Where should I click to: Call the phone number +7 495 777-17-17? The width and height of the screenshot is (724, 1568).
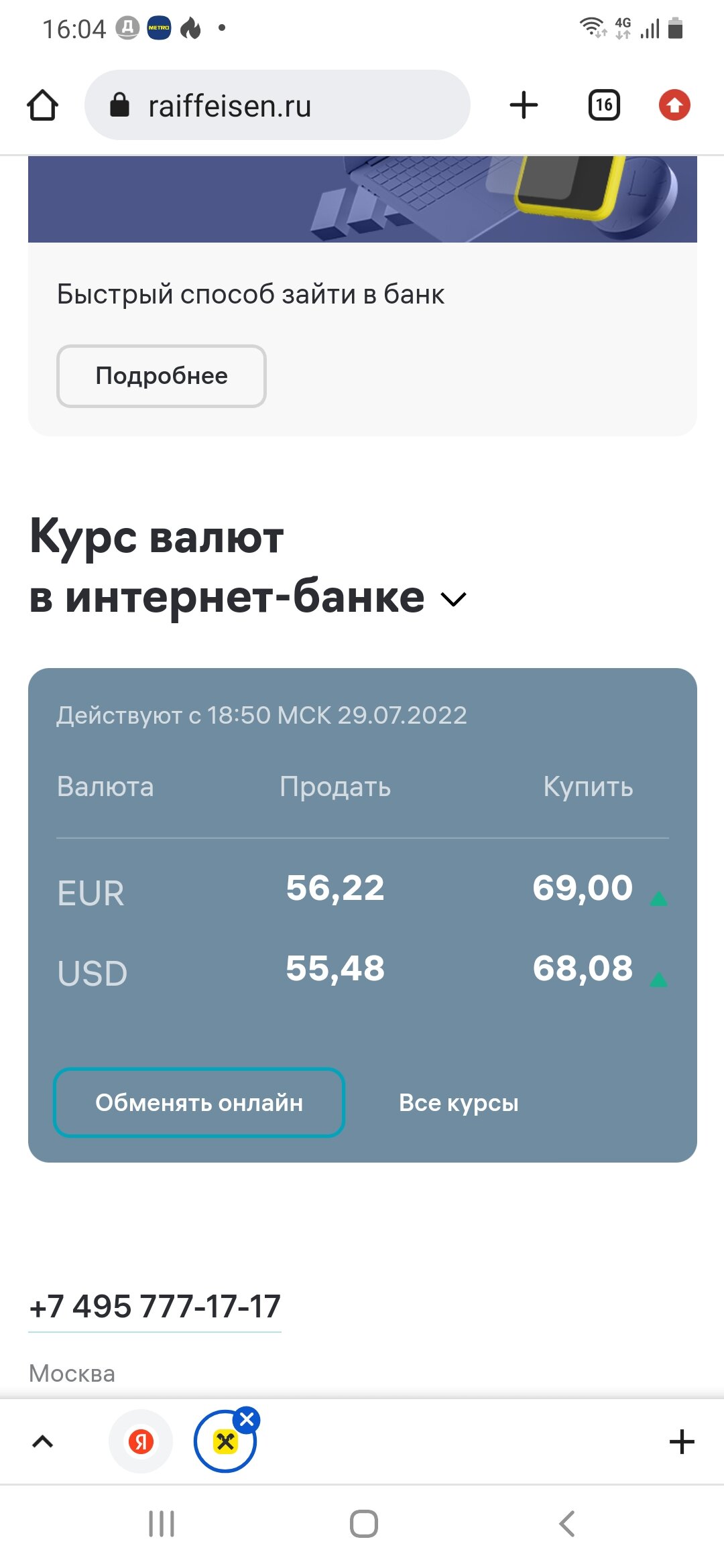(155, 1306)
